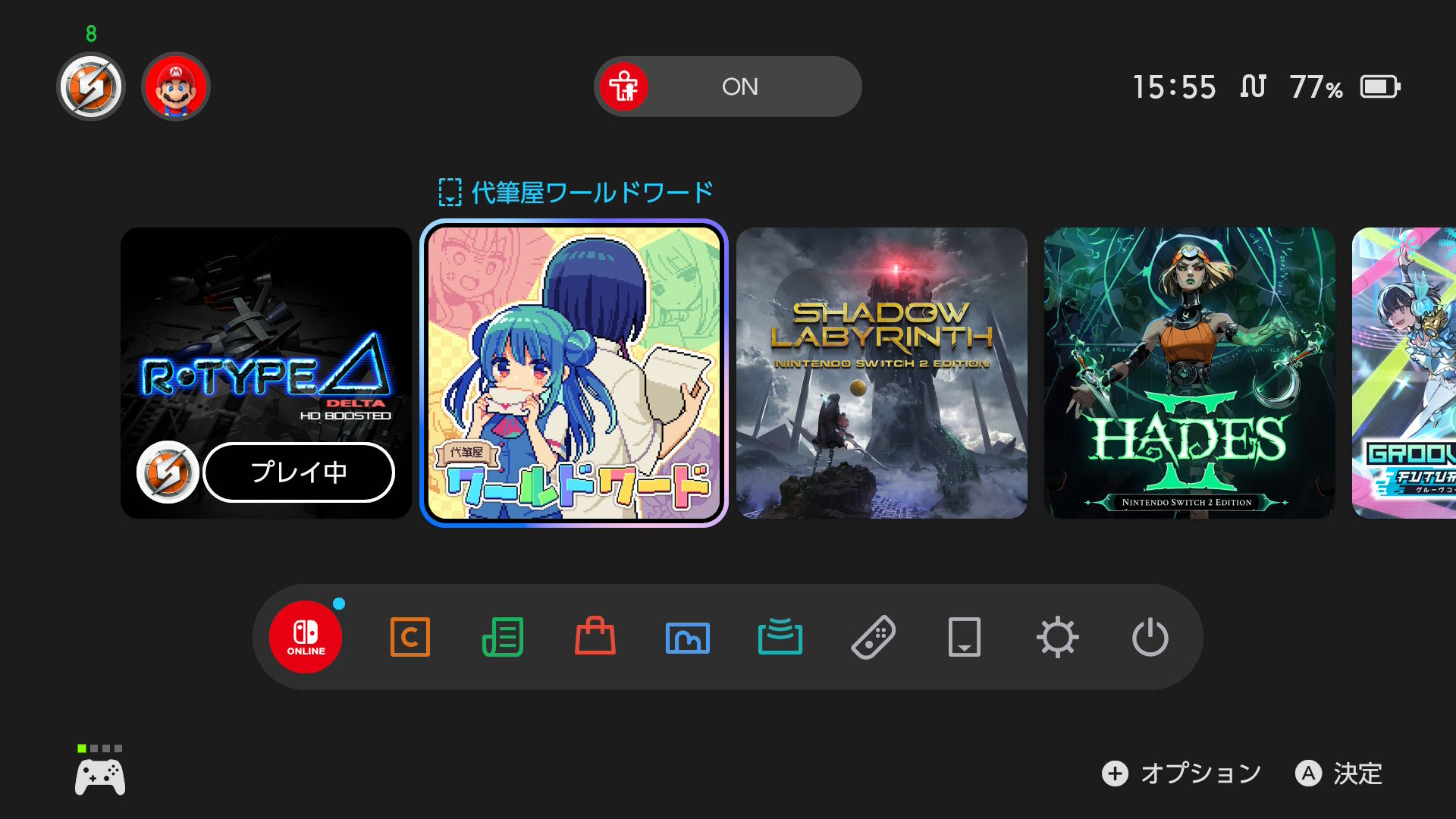Open GameShare from the menu bar
This screenshot has width=1456, height=819.
click(x=780, y=637)
